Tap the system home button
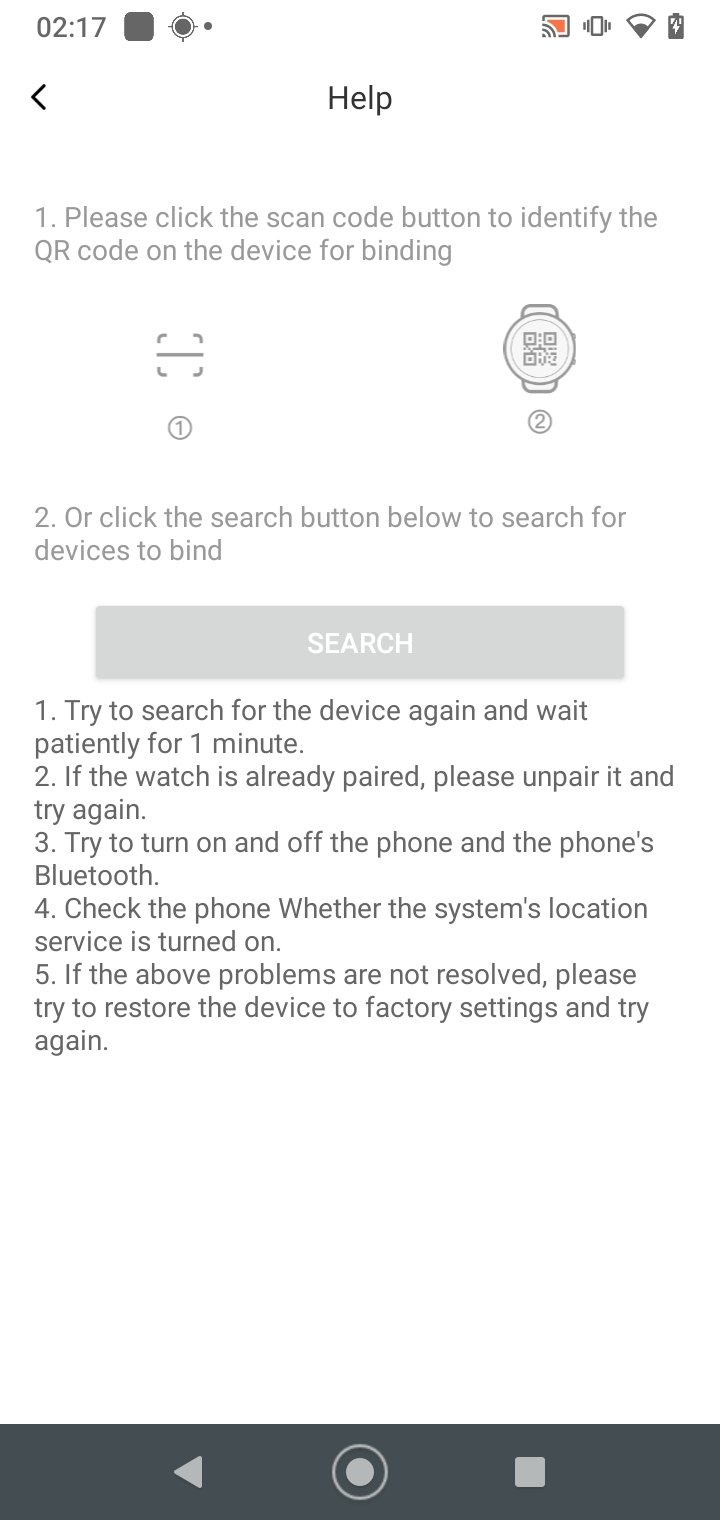720x1520 pixels. [360, 1472]
